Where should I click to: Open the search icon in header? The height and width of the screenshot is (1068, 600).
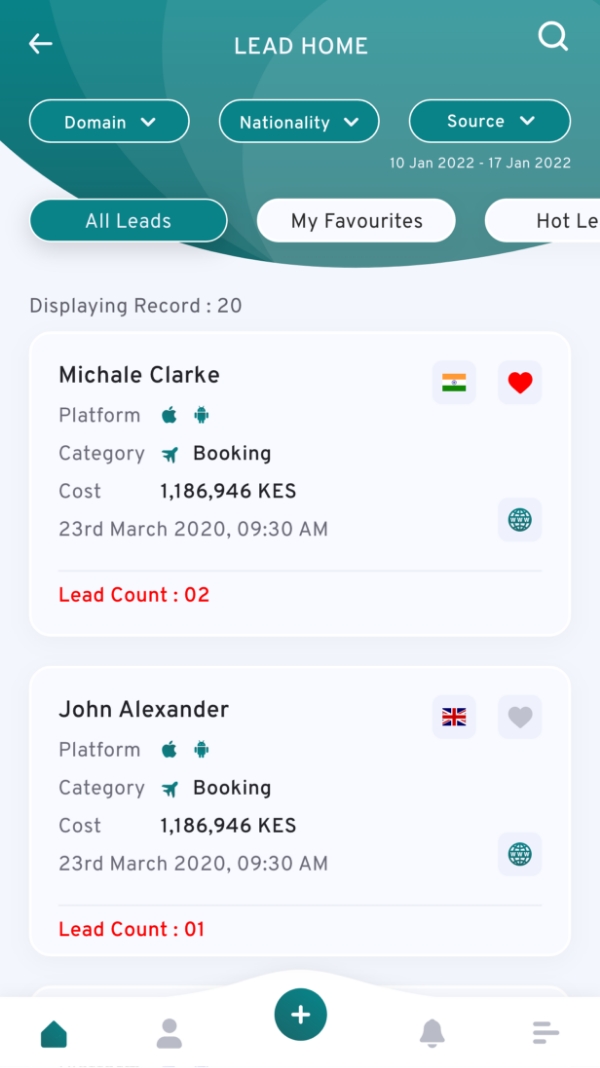click(x=553, y=36)
